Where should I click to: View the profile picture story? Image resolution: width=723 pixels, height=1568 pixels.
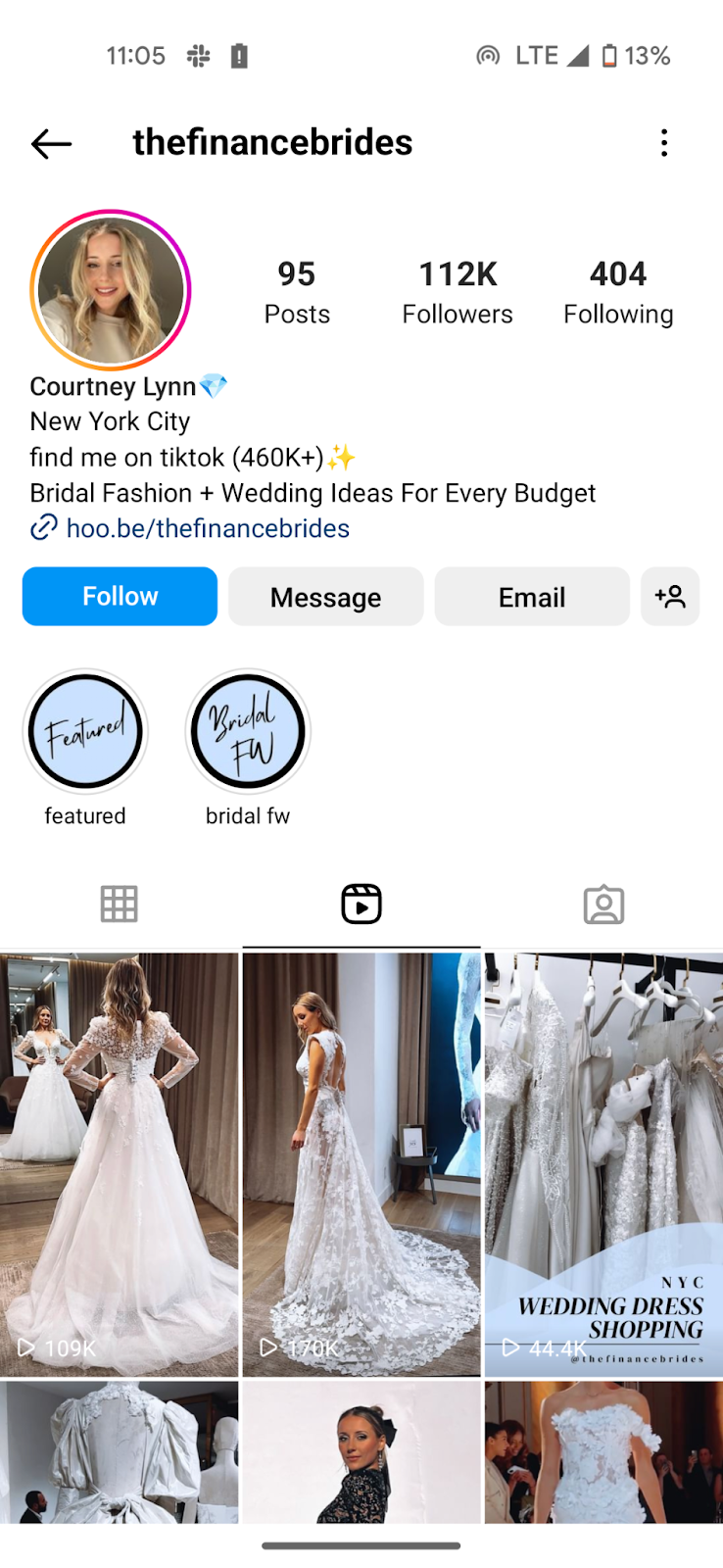[111, 290]
